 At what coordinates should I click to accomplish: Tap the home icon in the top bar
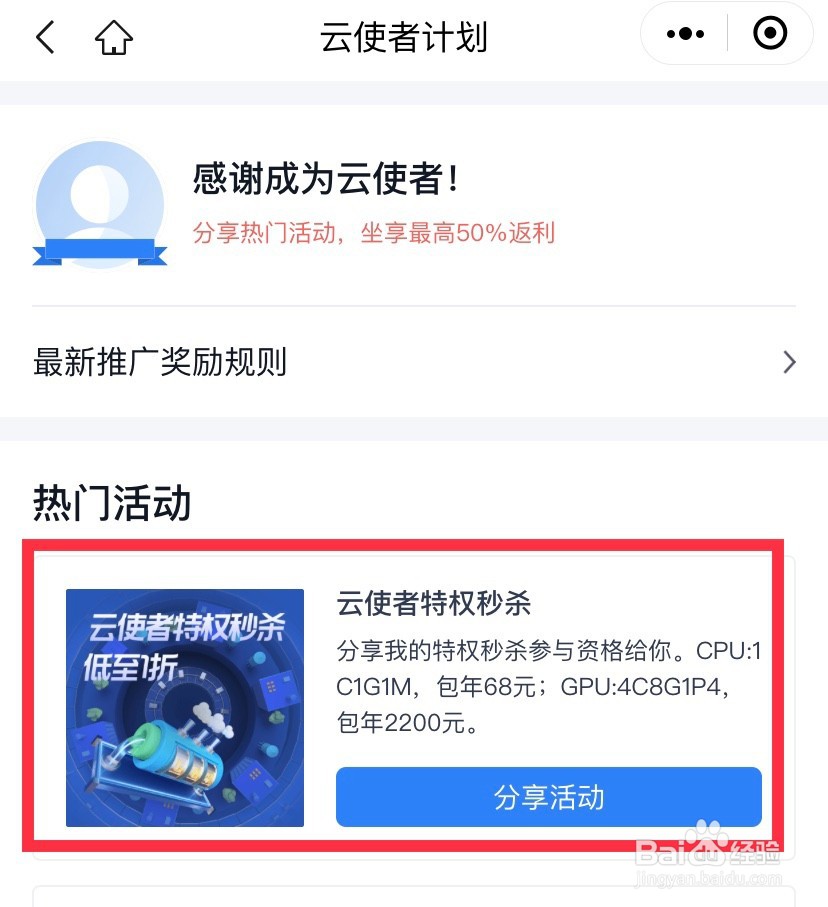tap(113, 37)
